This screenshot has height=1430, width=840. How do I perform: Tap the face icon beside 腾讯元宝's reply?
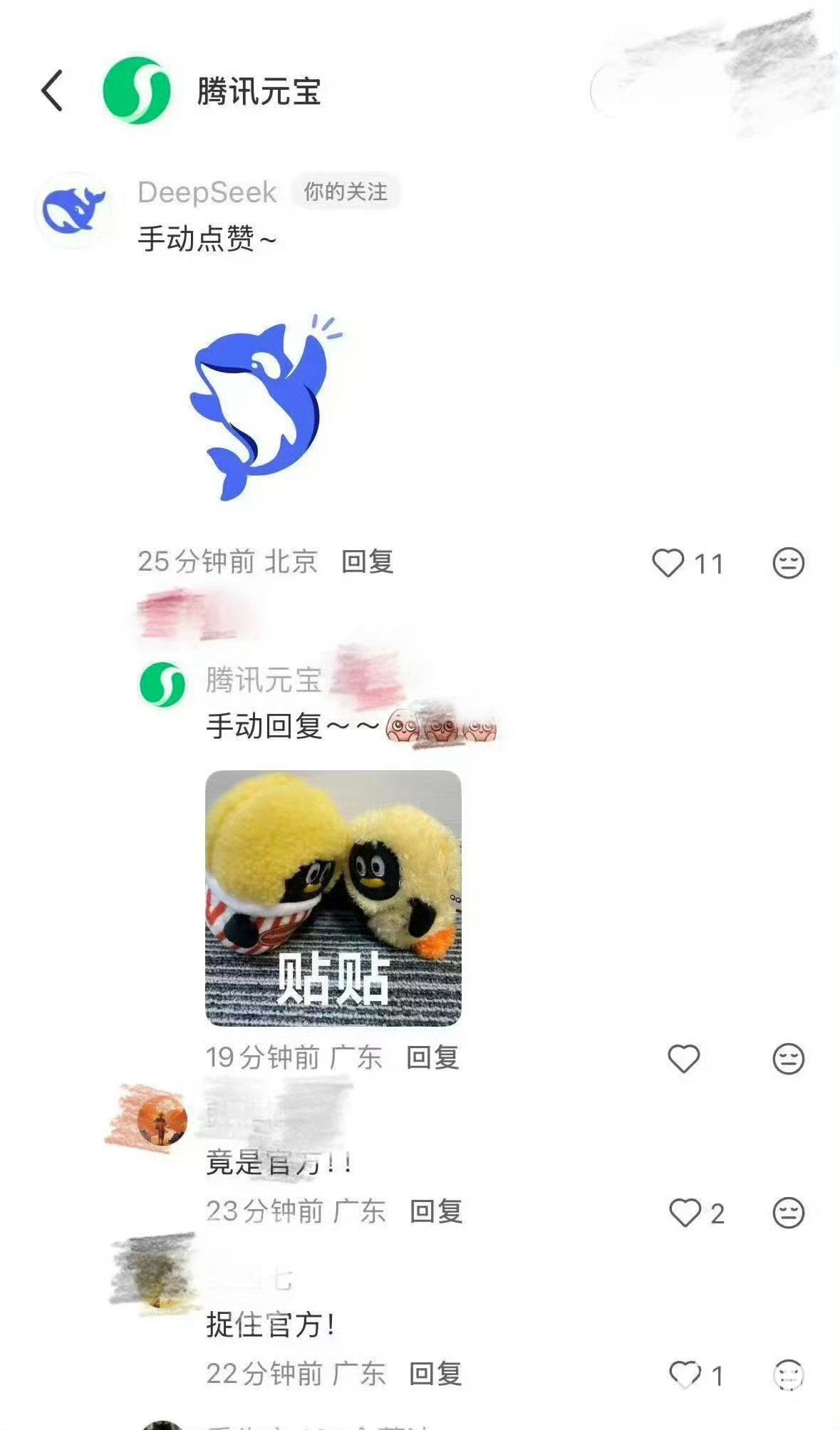788,1059
